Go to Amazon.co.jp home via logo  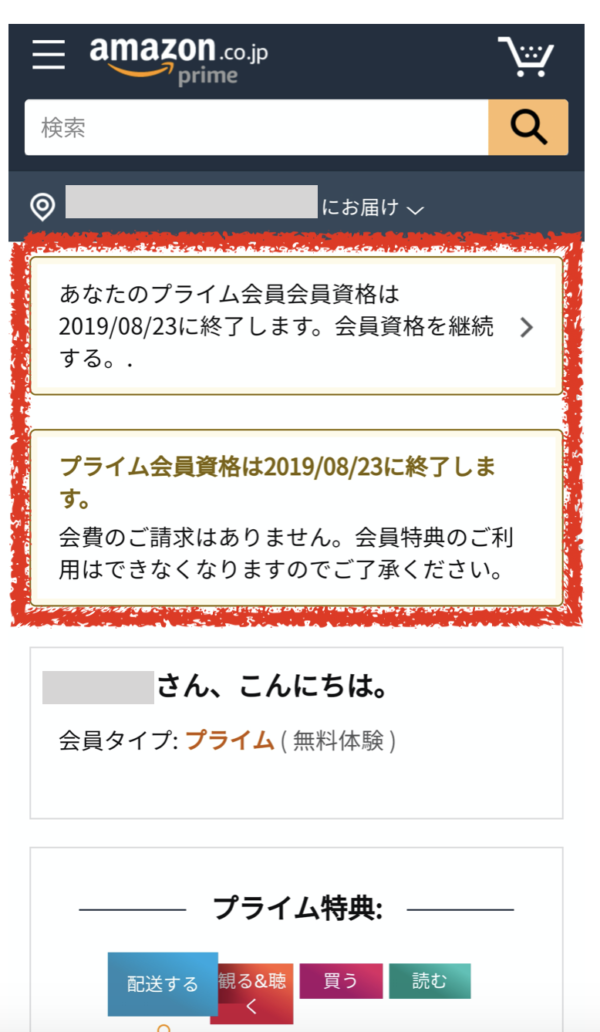coord(178,61)
